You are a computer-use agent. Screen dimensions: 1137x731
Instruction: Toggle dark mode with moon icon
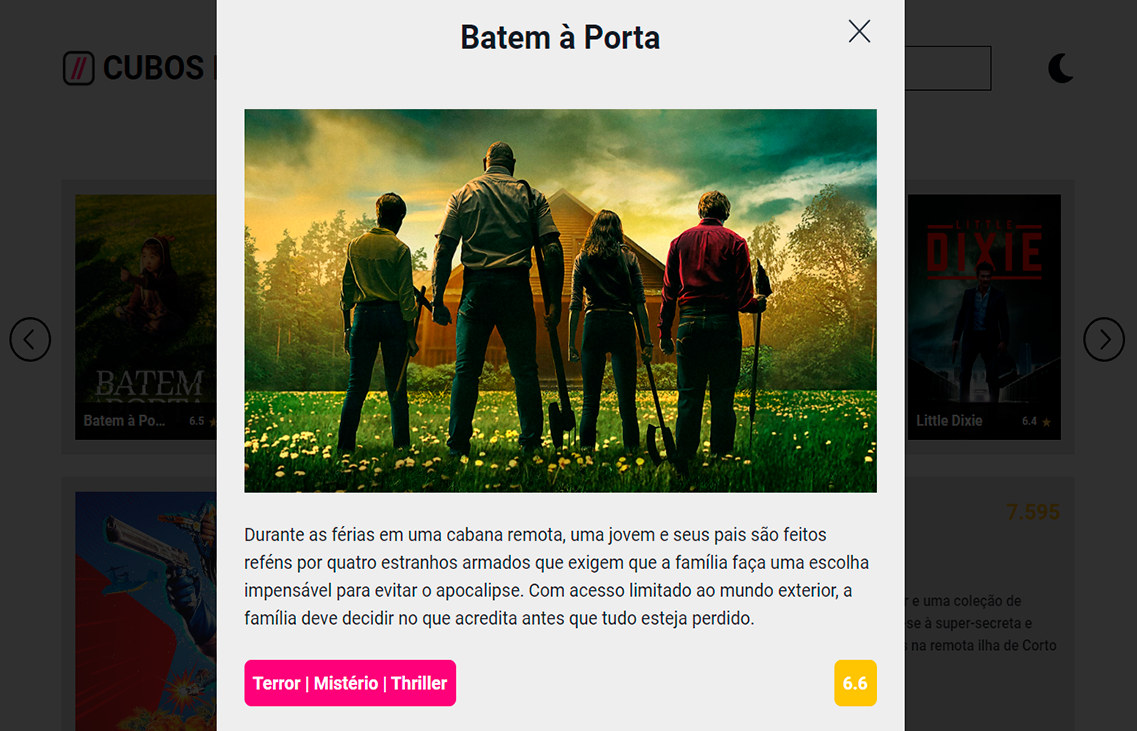(x=1061, y=68)
